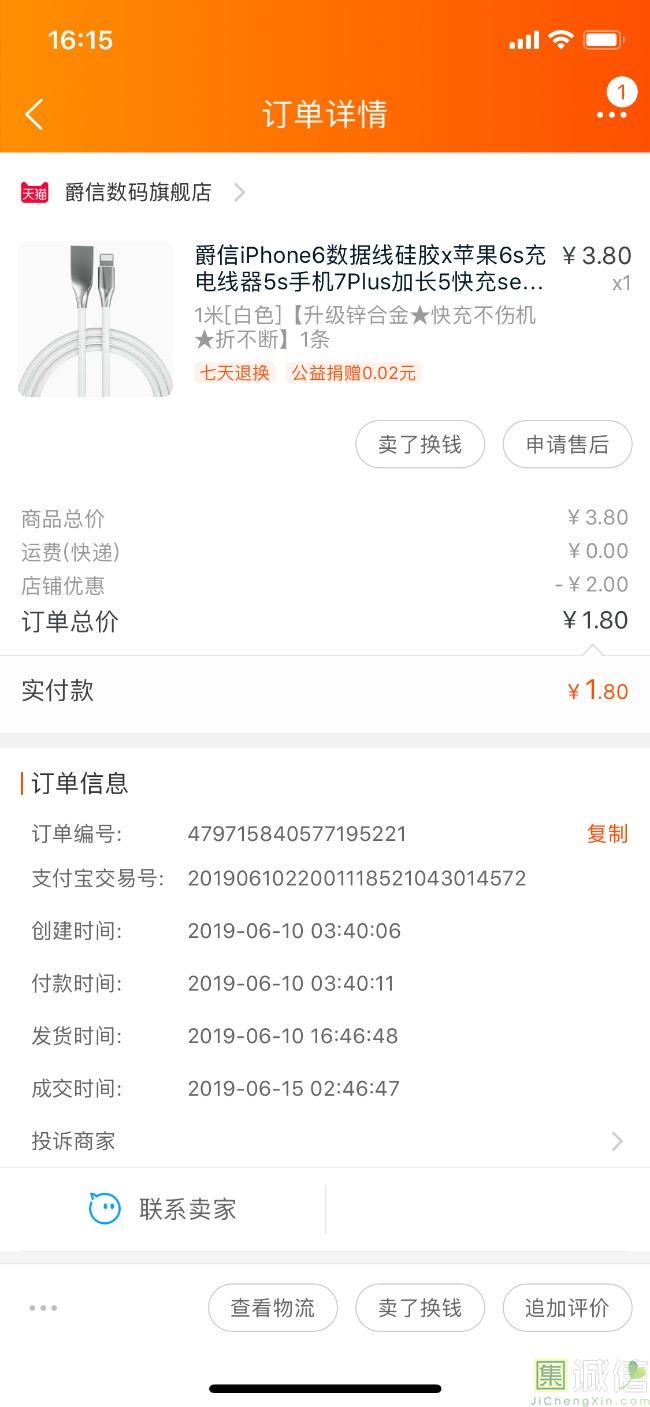Open the data cable product image
This screenshot has width=650, height=1407.
(x=96, y=319)
